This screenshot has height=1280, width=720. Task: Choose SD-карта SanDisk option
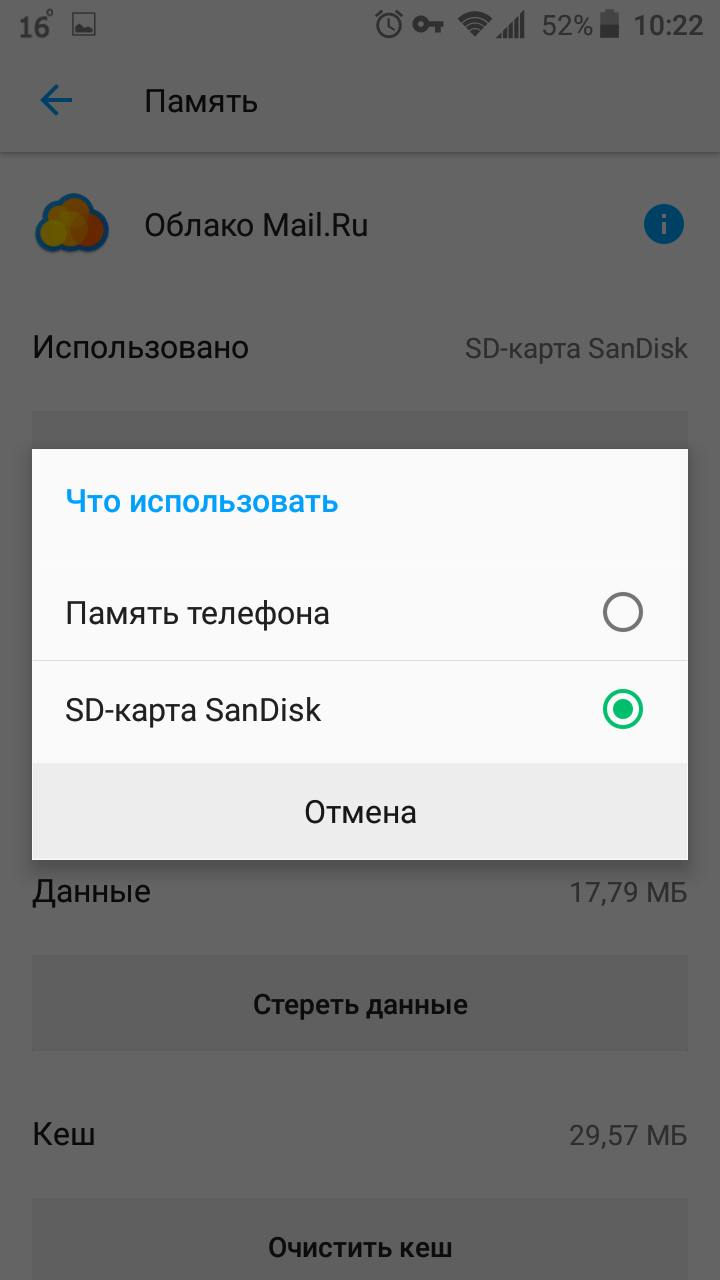(359, 711)
